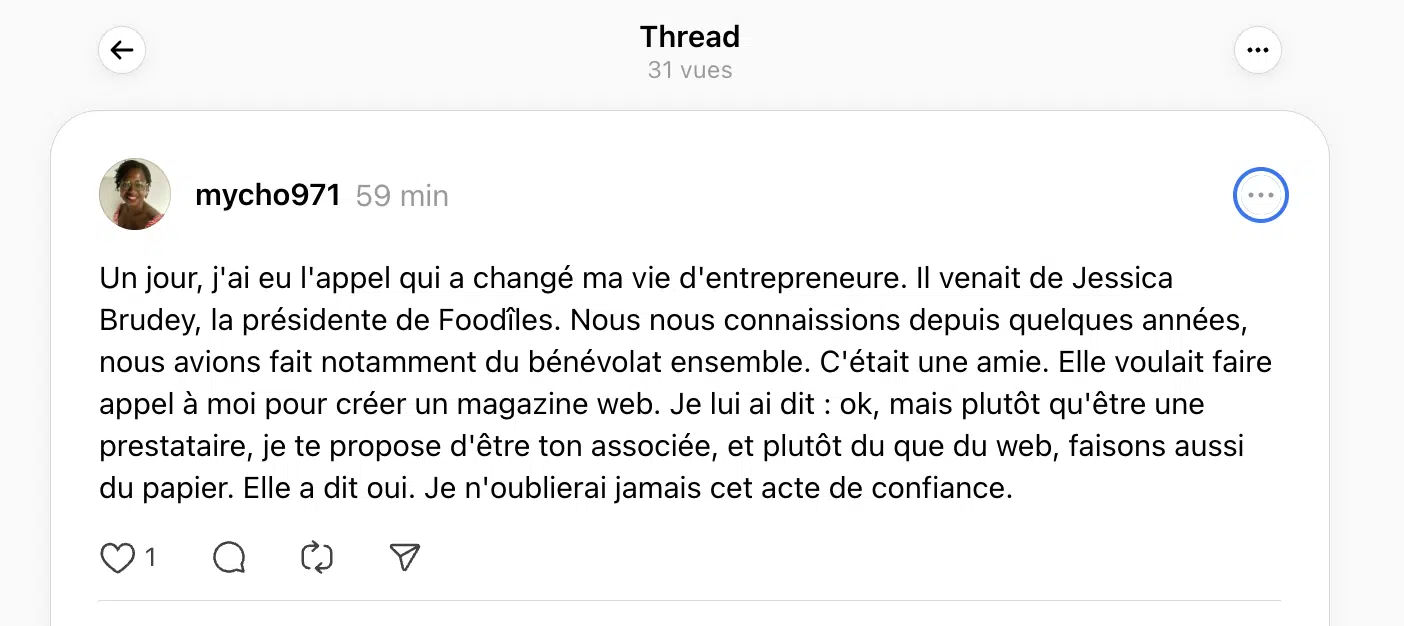1404x626 pixels.
Task: Repost mycho971's post
Action: pos(317,557)
